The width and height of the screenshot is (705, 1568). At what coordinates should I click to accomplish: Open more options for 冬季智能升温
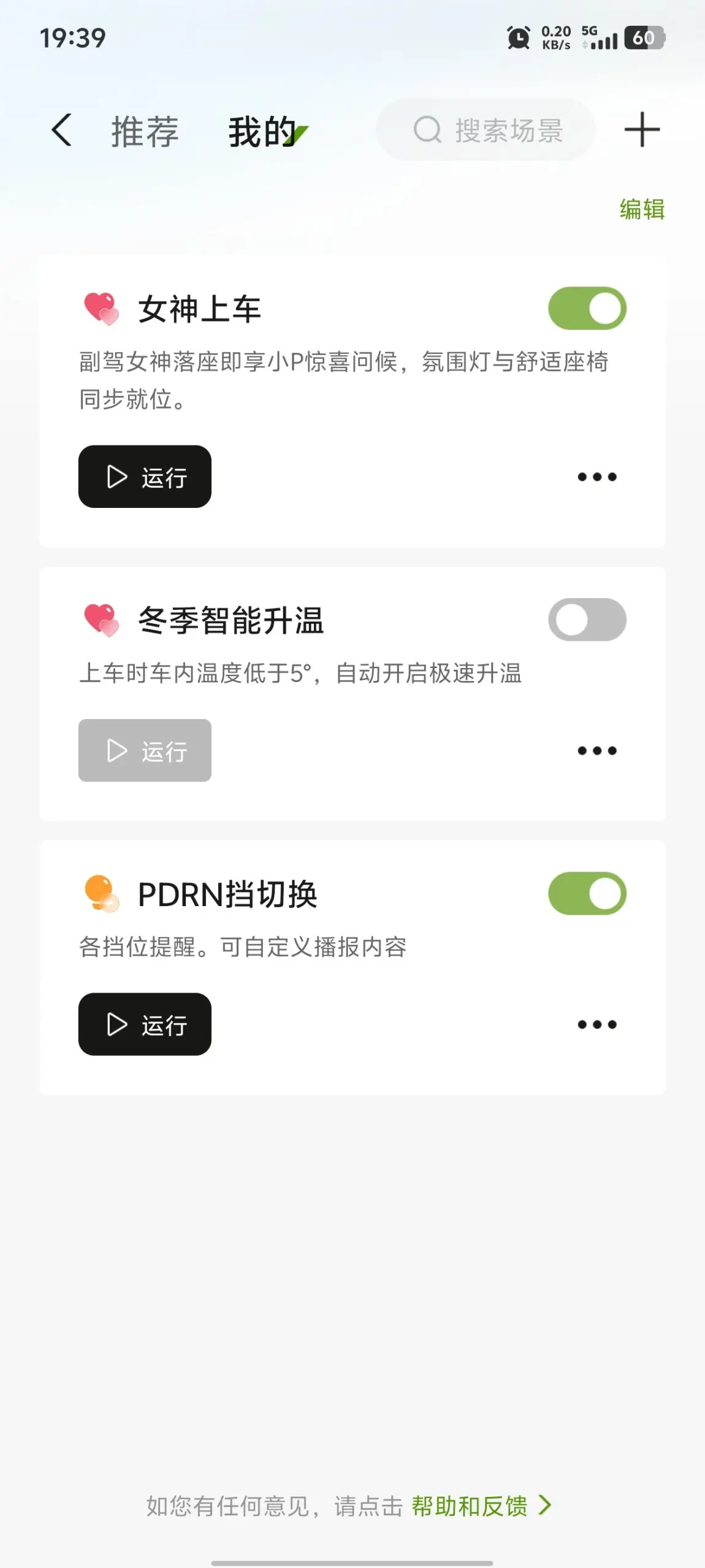pos(596,750)
